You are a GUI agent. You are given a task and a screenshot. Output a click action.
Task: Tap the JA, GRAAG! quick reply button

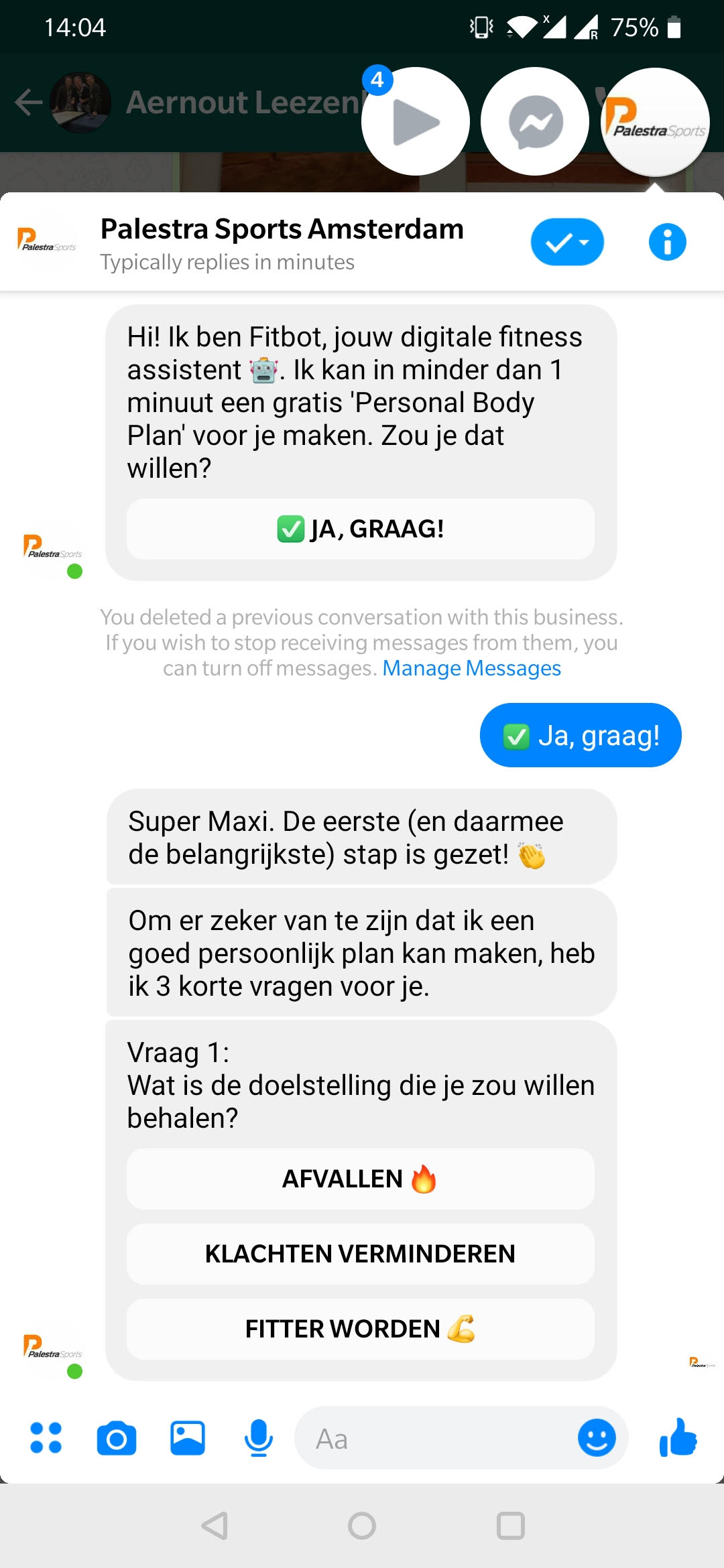pyautogui.click(x=361, y=529)
